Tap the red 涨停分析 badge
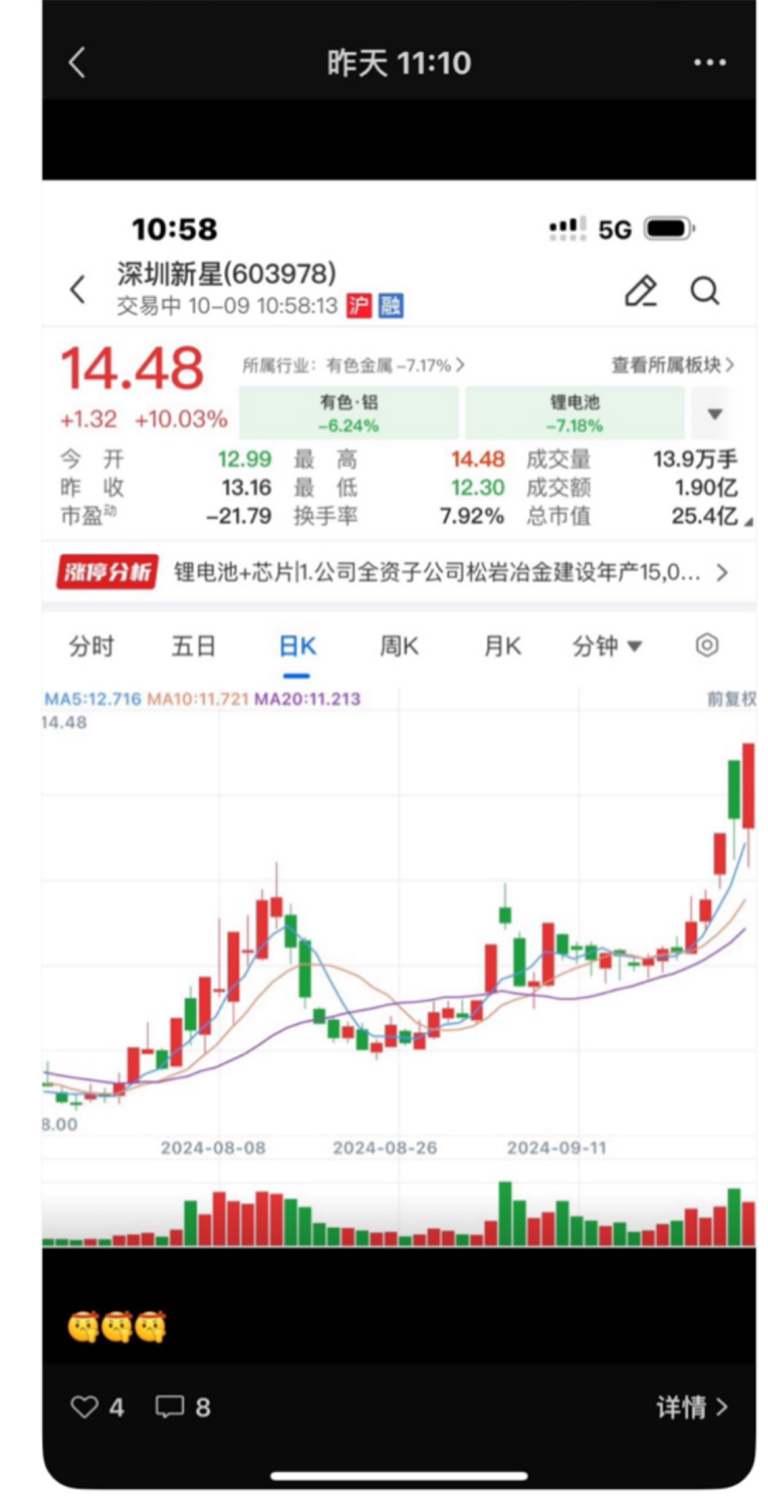The width and height of the screenshot is (768, 1504). click(106, 573)
